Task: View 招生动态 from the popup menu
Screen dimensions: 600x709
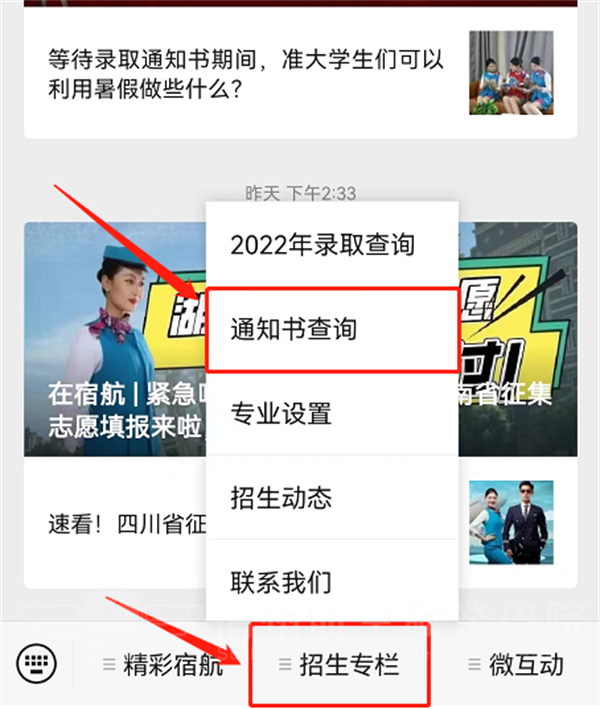Action: pyautogui.click(x=322, y=497)
